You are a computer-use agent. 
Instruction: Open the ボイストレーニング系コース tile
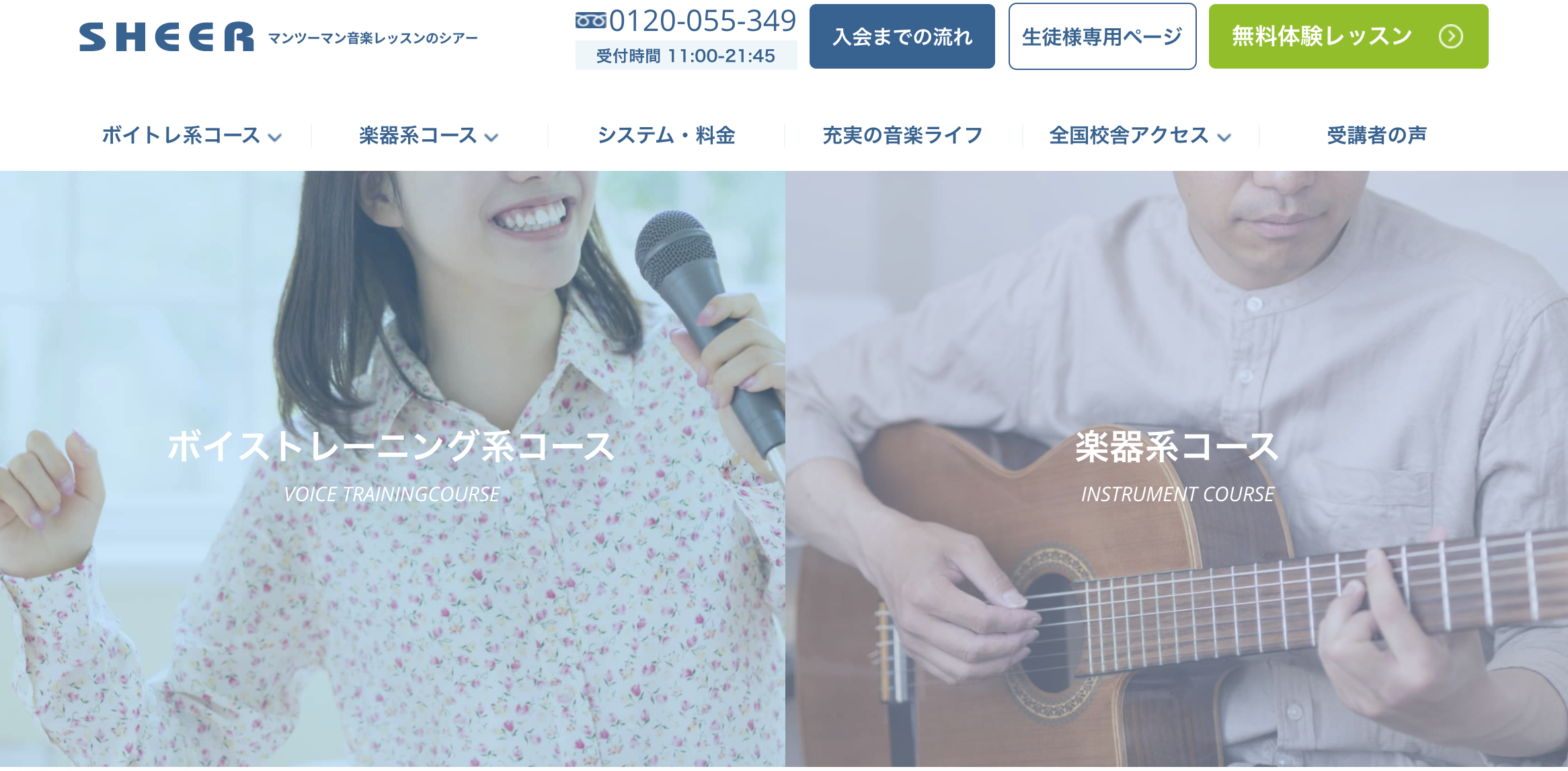[392, 464]
